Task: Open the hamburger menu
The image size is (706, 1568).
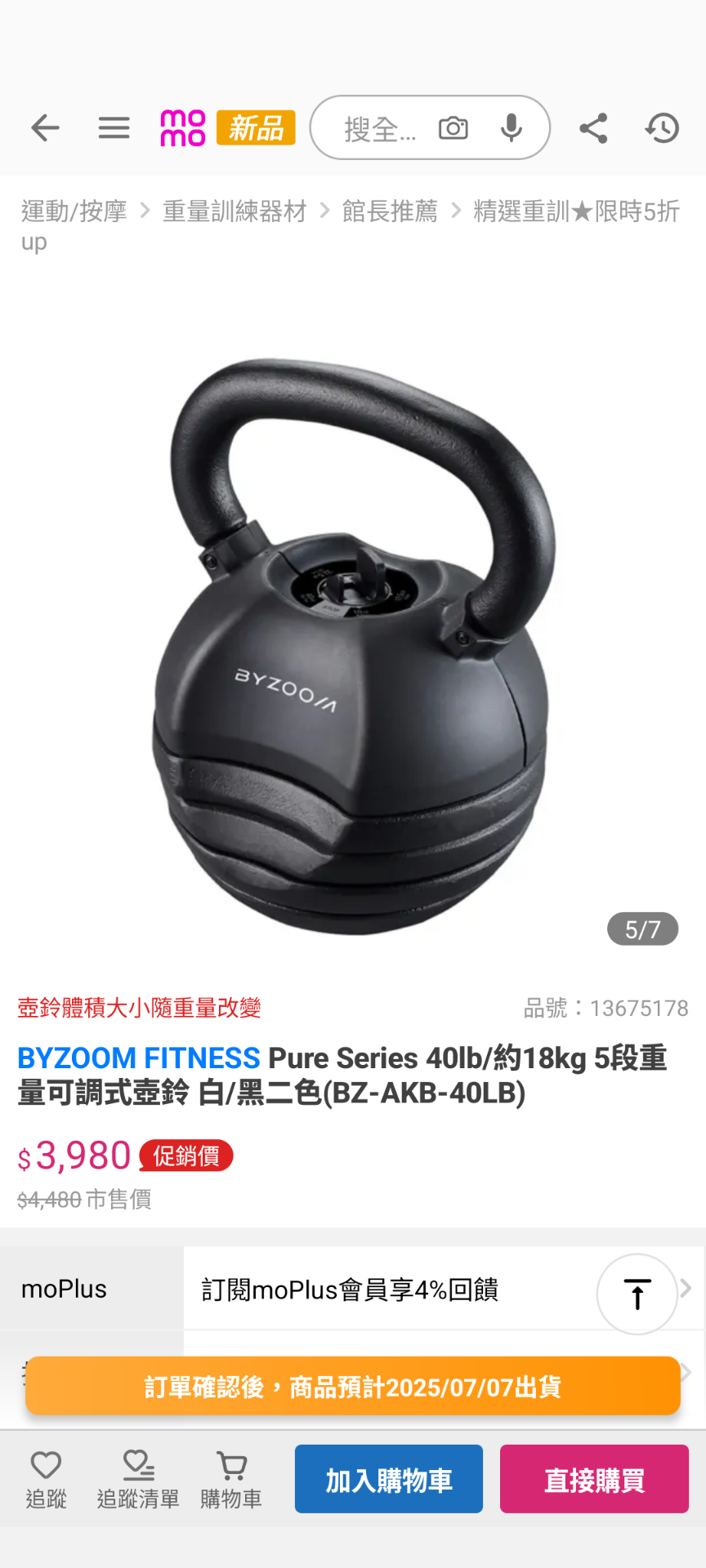Action: [x=114, y=128]
